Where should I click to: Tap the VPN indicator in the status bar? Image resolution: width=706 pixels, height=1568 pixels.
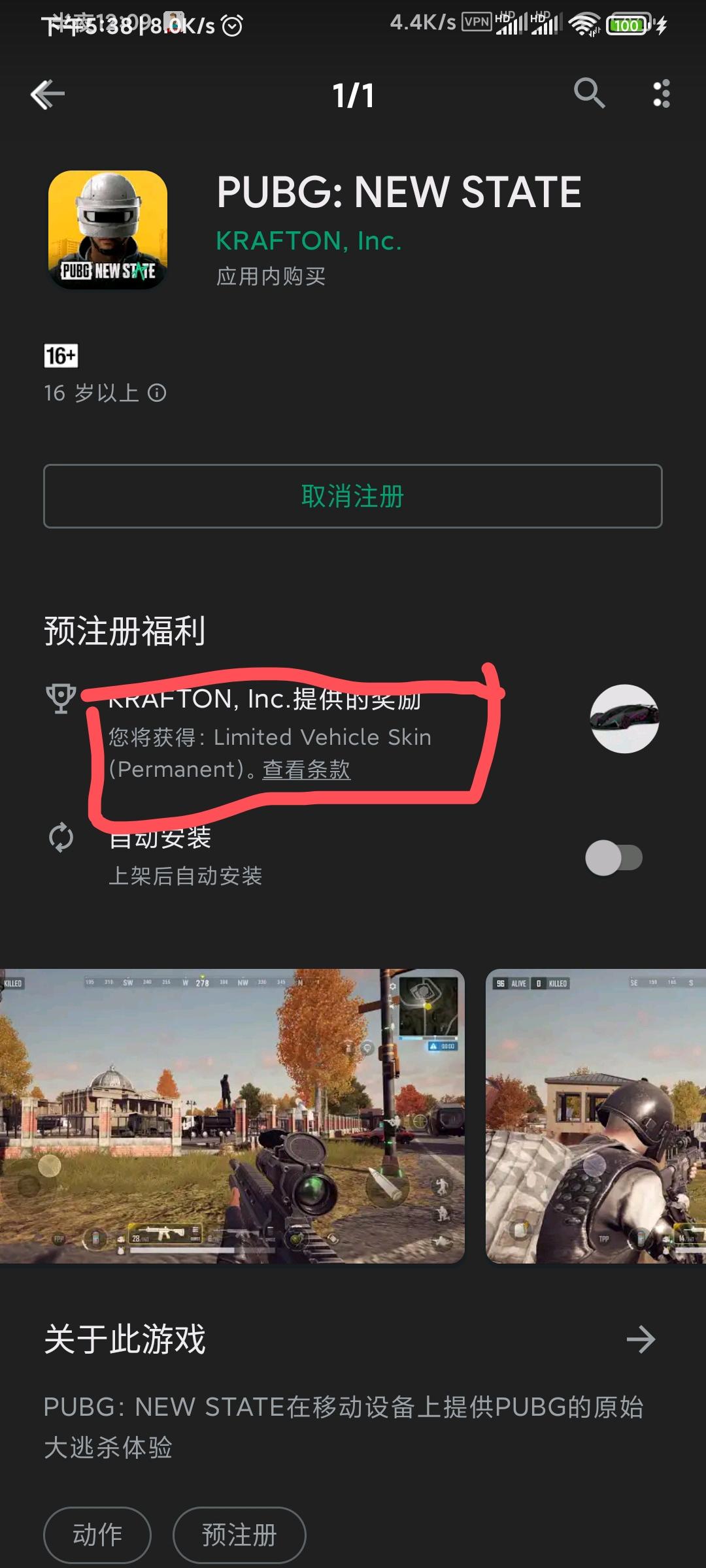477,22
